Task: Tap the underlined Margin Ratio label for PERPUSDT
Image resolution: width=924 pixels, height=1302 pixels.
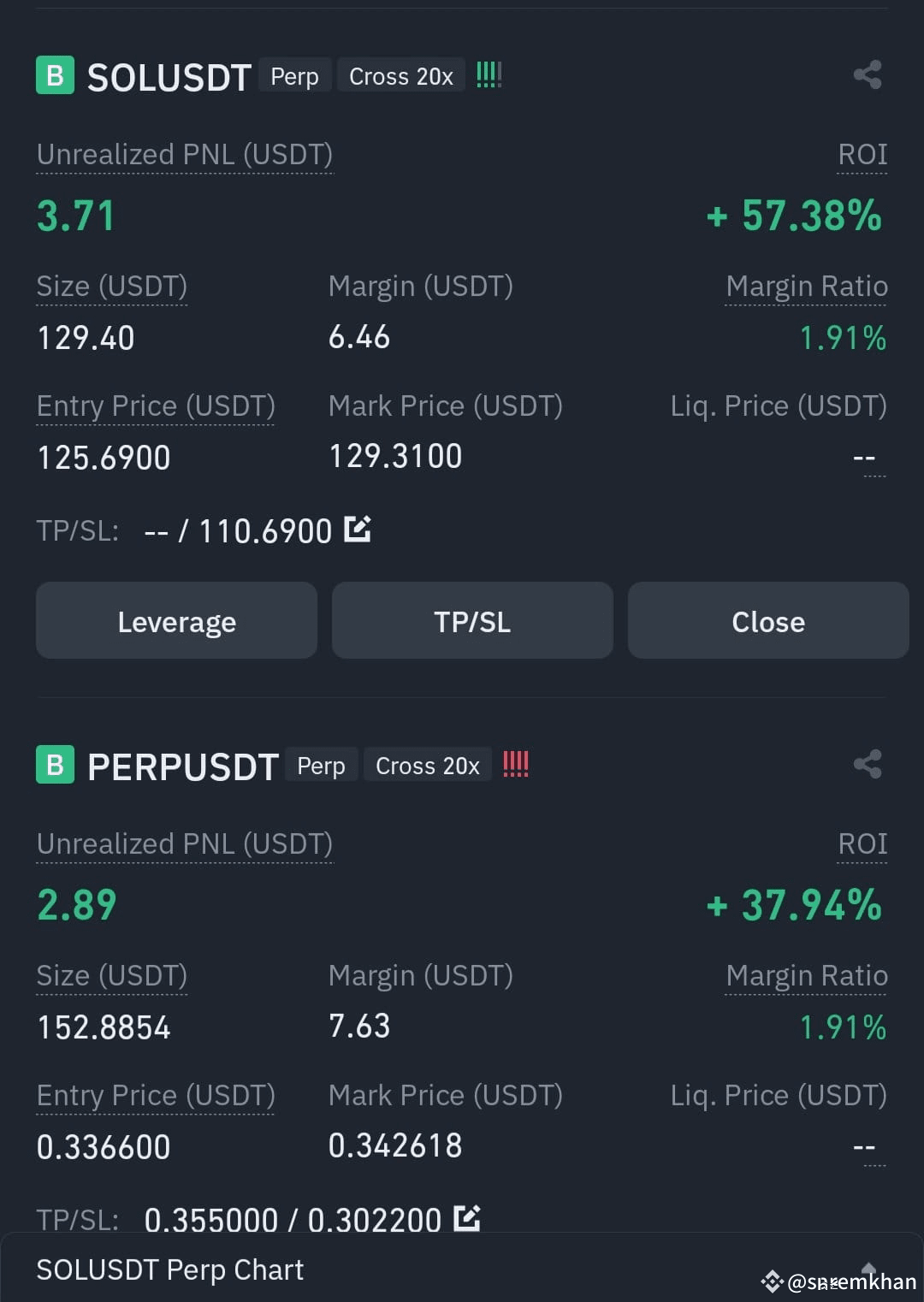Action: pos(806,975)
